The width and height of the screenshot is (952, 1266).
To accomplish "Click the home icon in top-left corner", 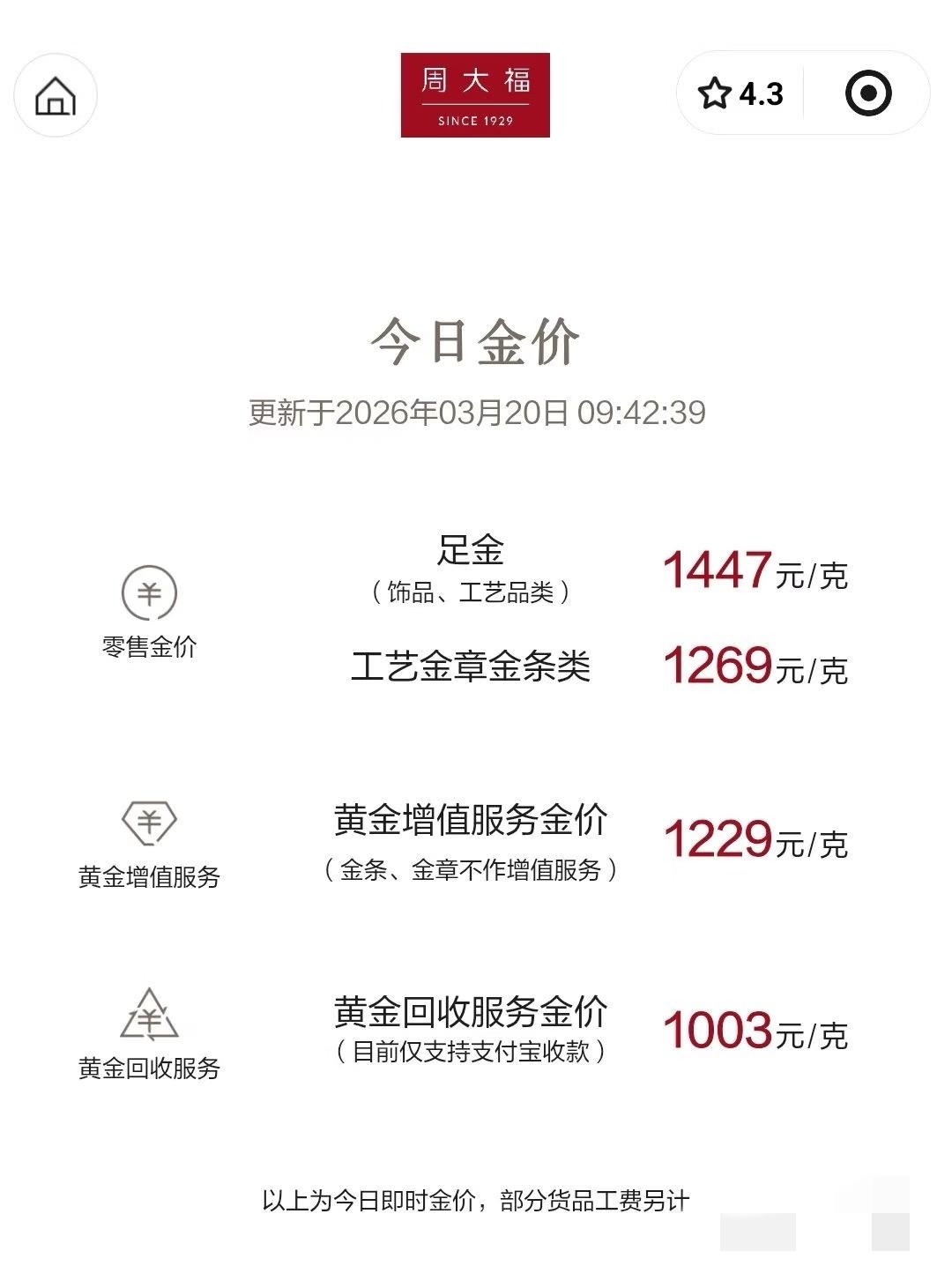I will pos(55,97).
